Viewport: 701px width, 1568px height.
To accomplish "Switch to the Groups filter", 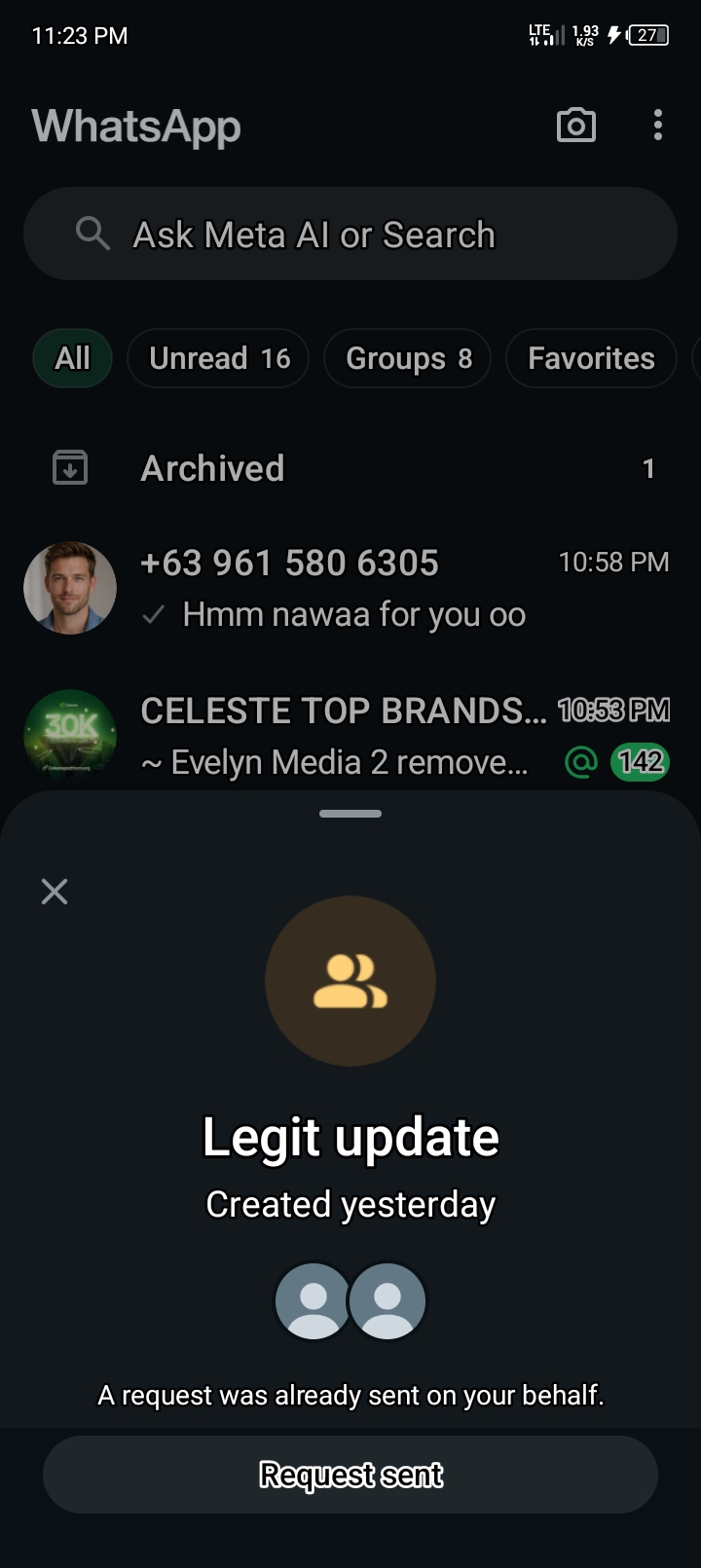I will 407,358.
